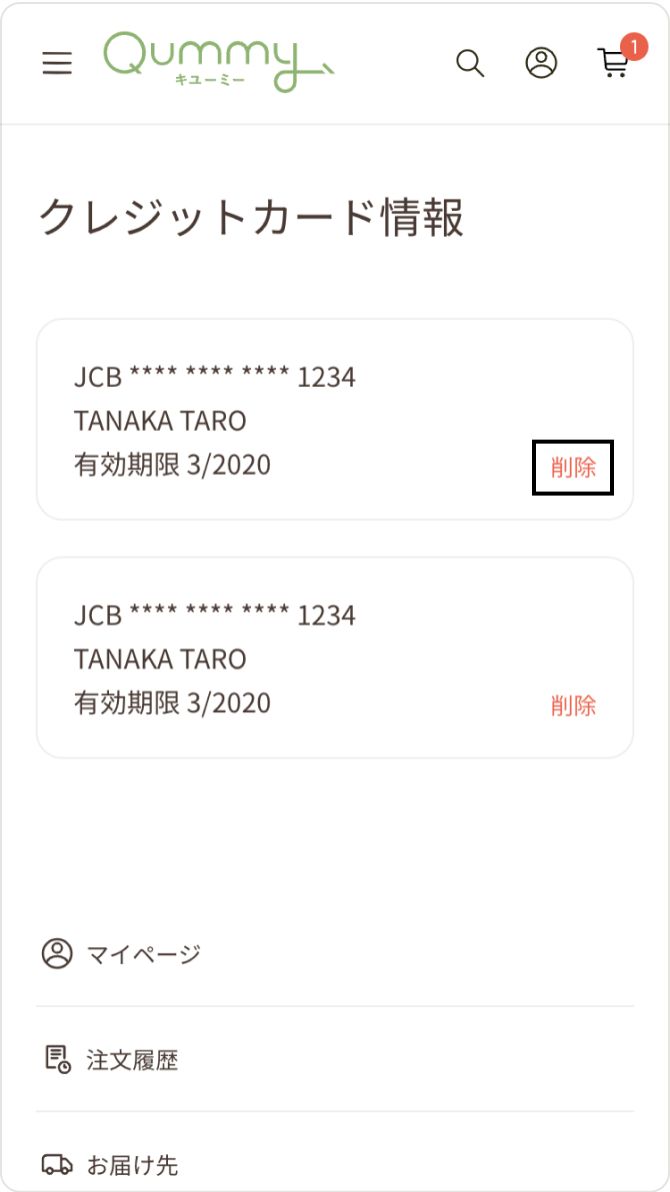View the shopping cart
670x1192 pixels.
click(614, 63)
